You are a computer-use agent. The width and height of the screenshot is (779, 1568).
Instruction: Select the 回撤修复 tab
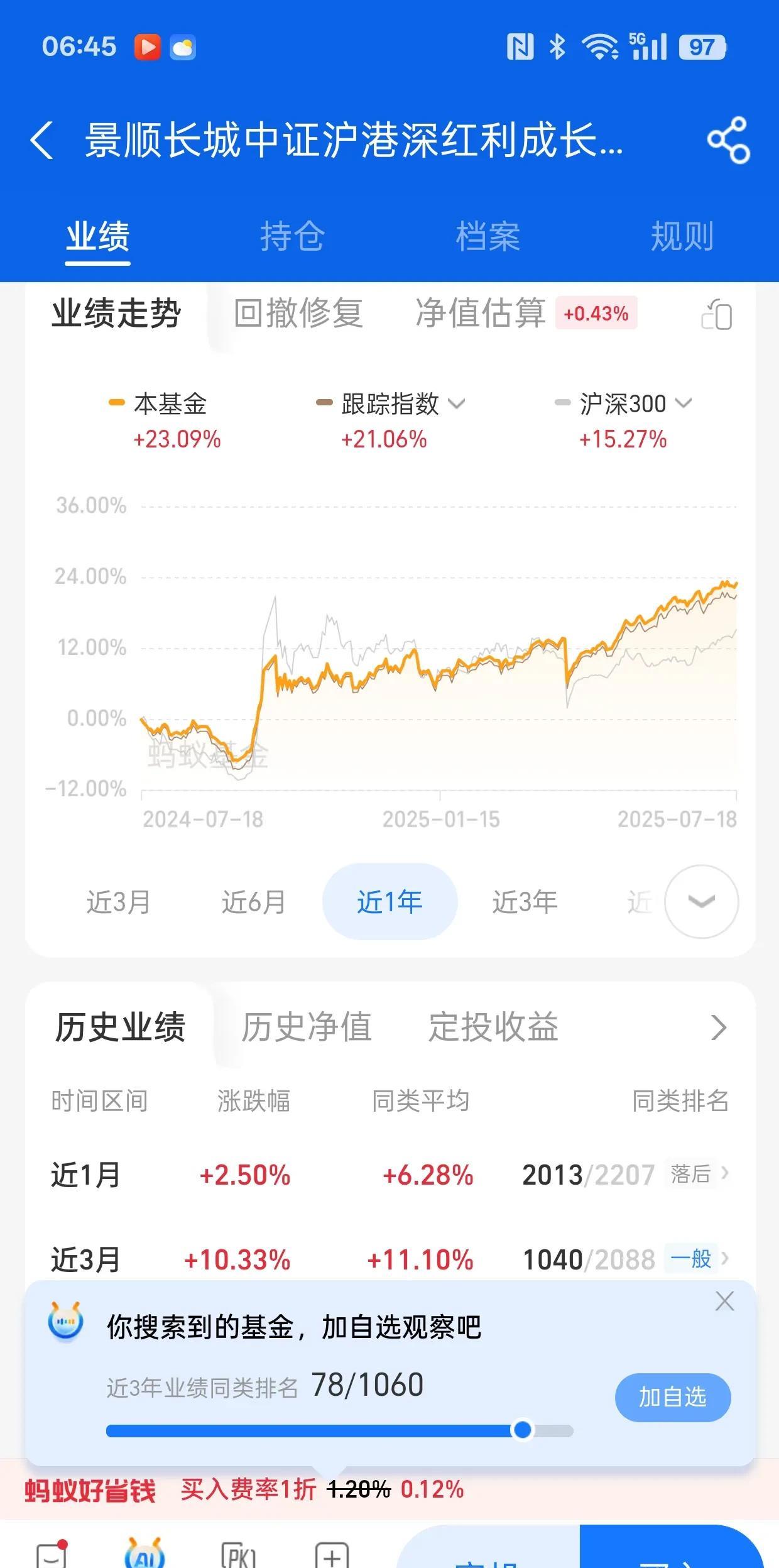298,313
